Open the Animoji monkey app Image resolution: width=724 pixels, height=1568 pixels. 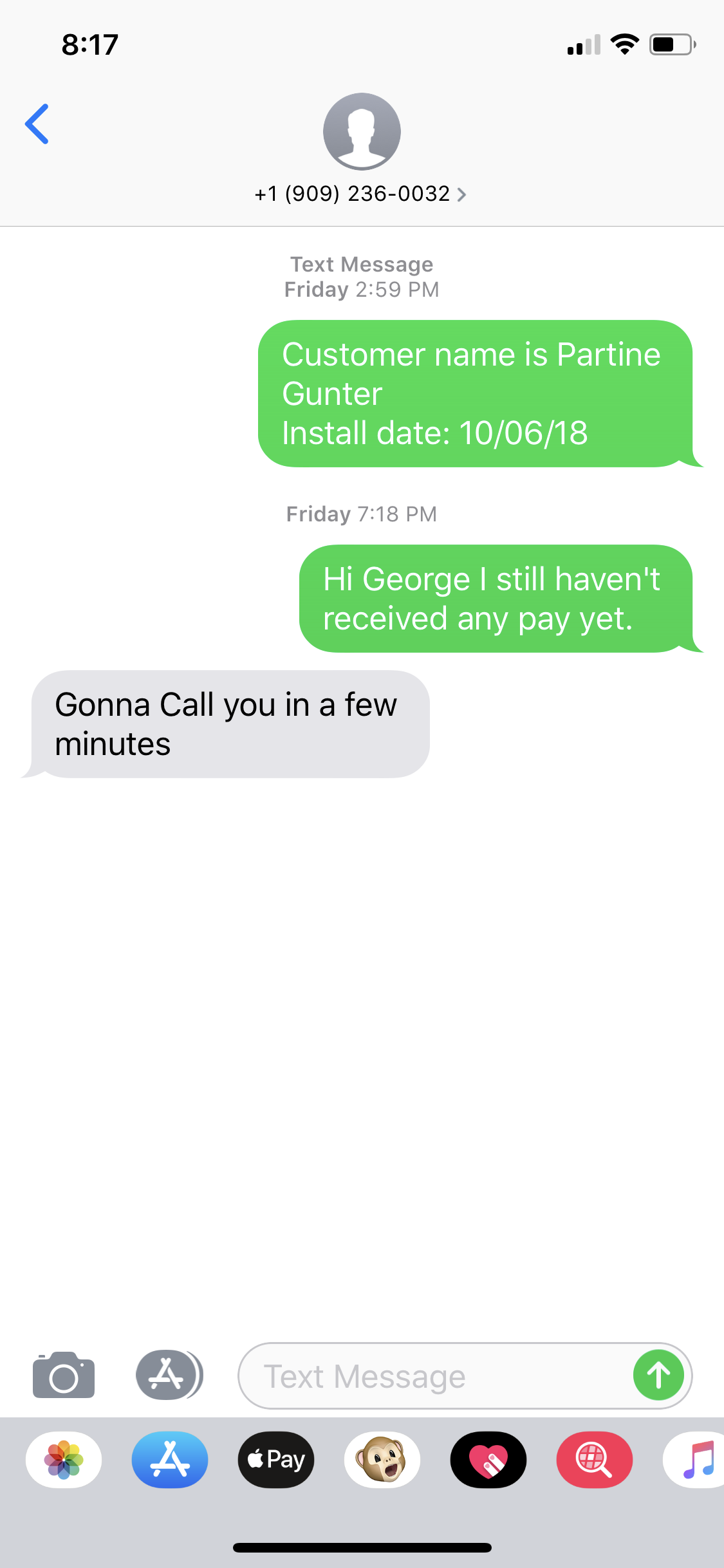[x=382, y=1459]
